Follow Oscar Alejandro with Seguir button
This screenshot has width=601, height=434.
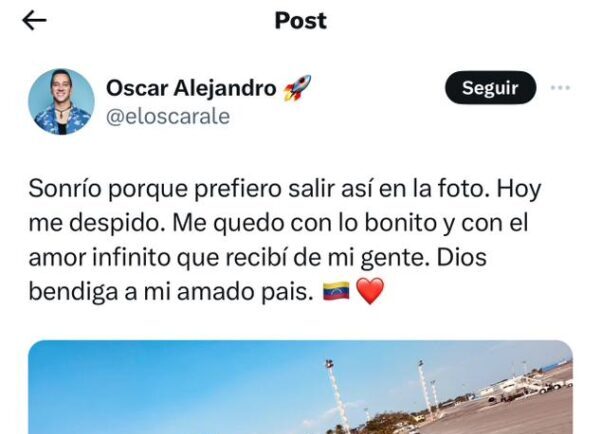(490, 88)
